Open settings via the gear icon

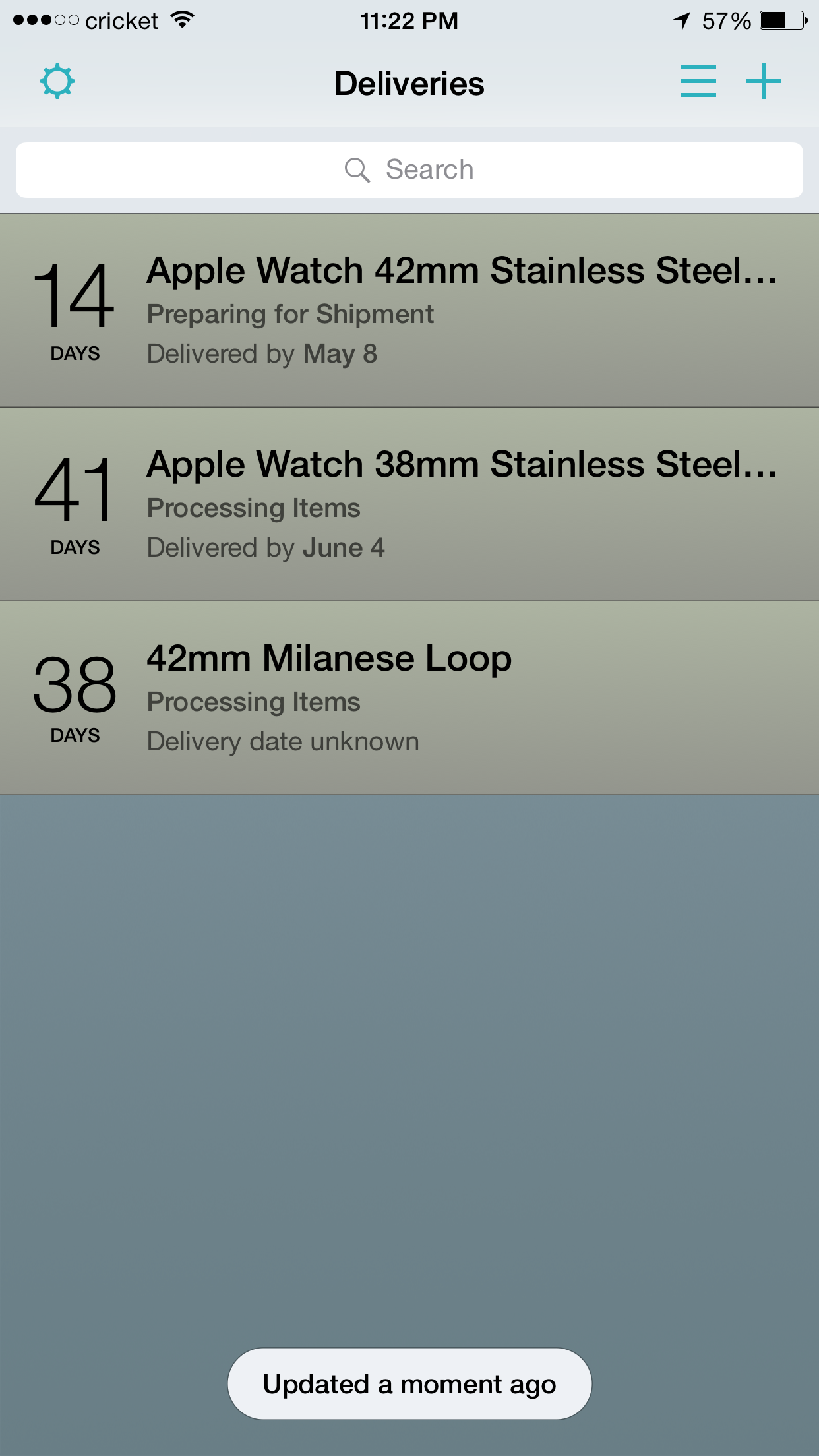(57, 82)
